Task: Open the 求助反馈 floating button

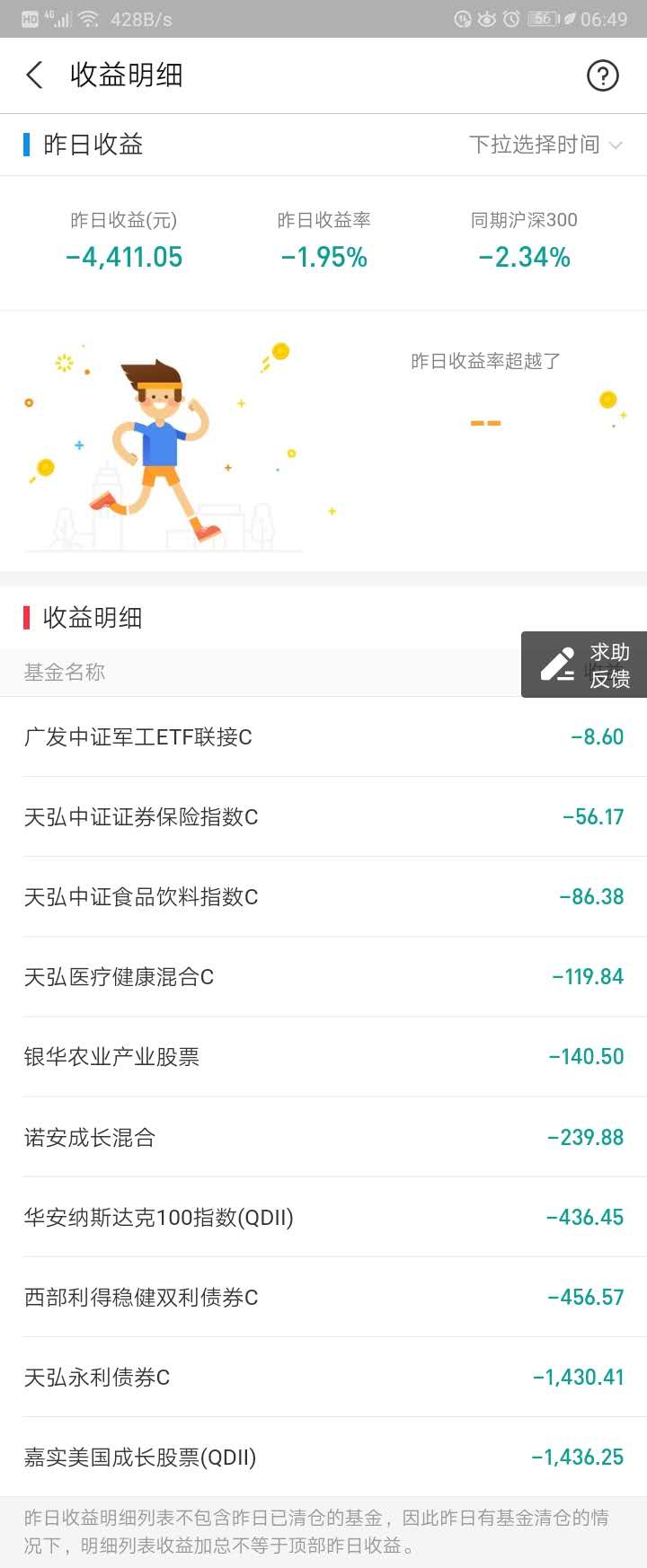Action: coord(584,665)
